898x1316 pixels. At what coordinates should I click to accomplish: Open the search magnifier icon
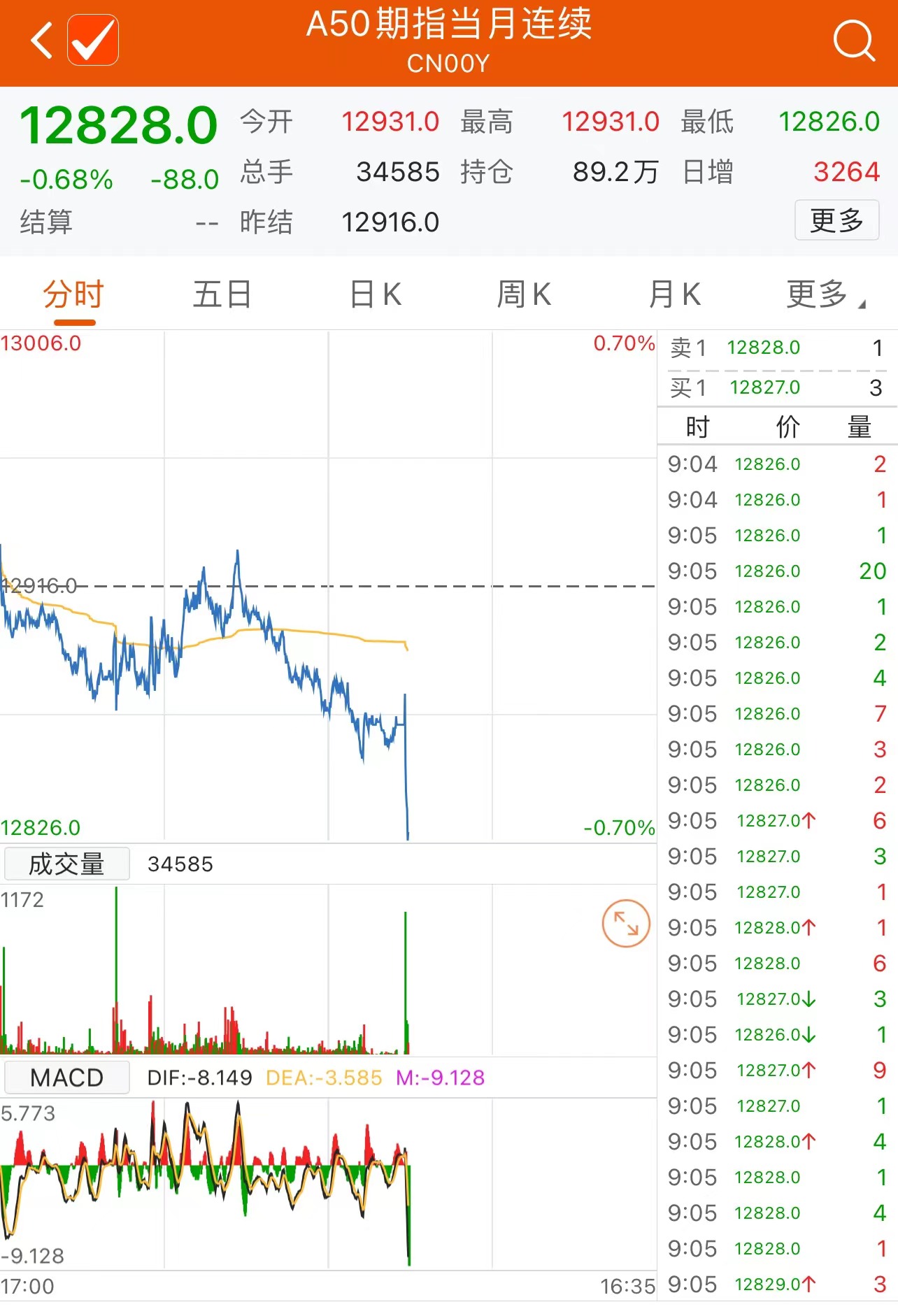click(x=853, y=41)
